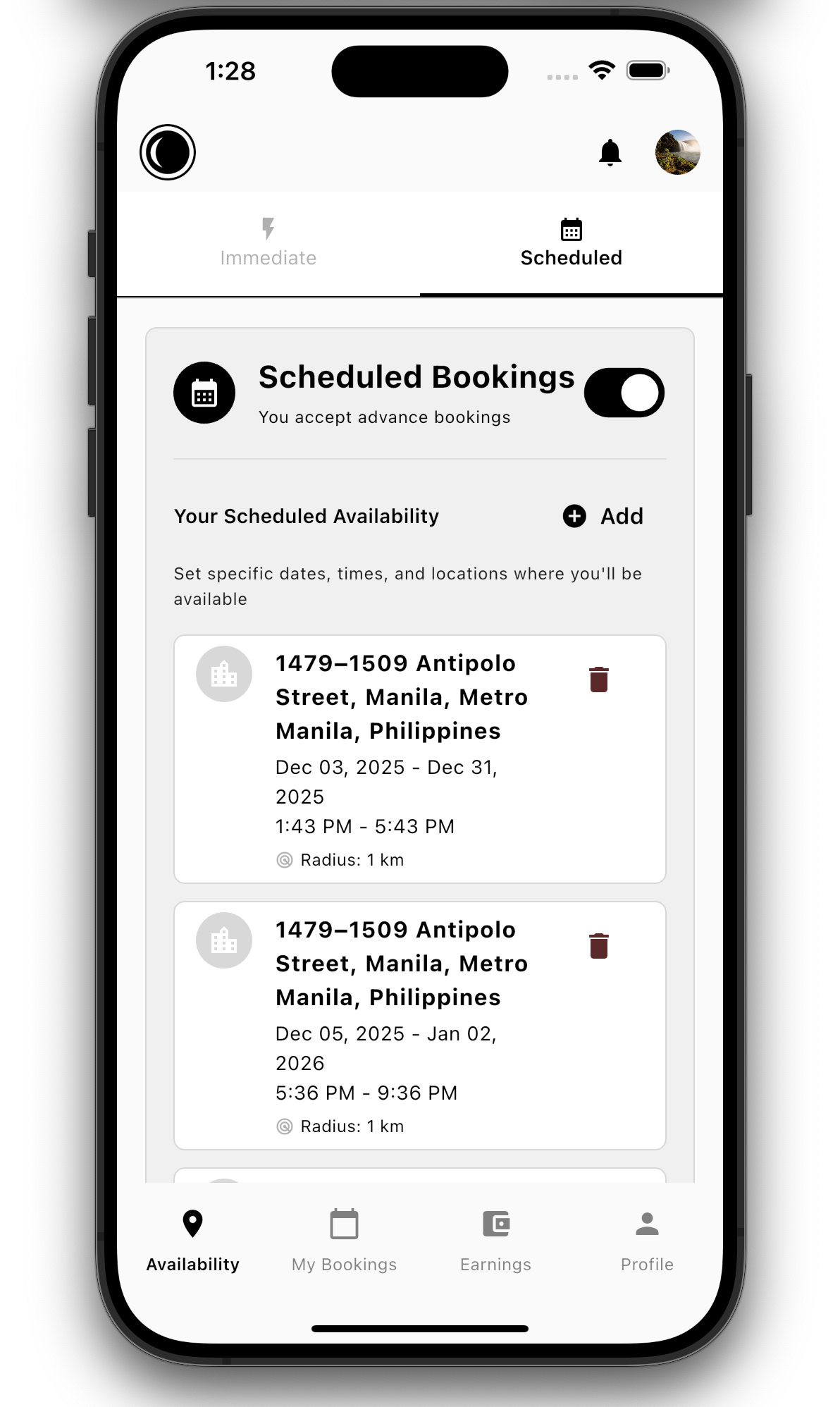The width and height of the screenshot is (840, 1407).
Task: Open notifications via the bell icon
Action: (x=610, y=154)
